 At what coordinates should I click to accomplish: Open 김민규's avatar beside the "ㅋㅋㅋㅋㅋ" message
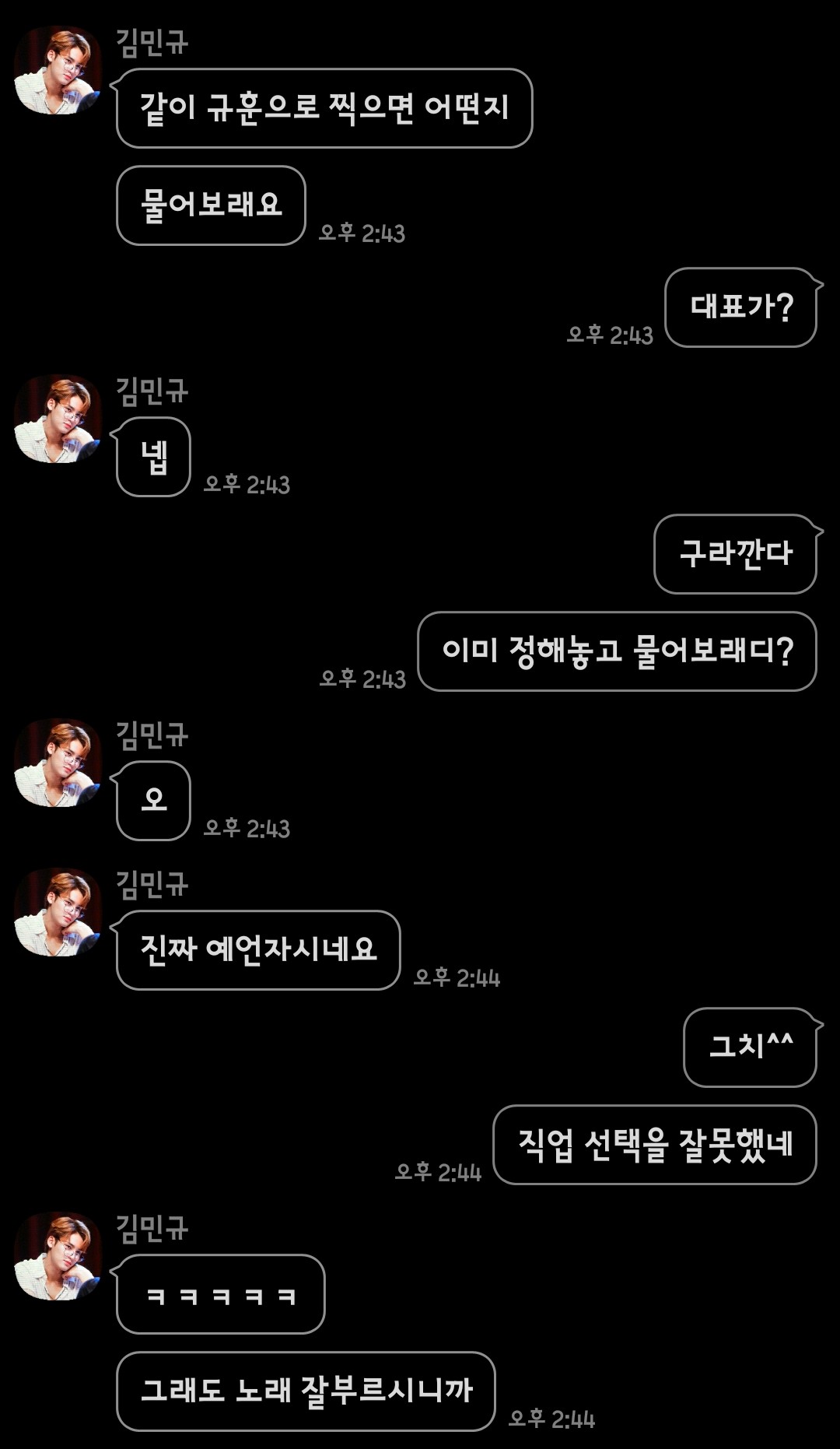(x=58, y=1257)
